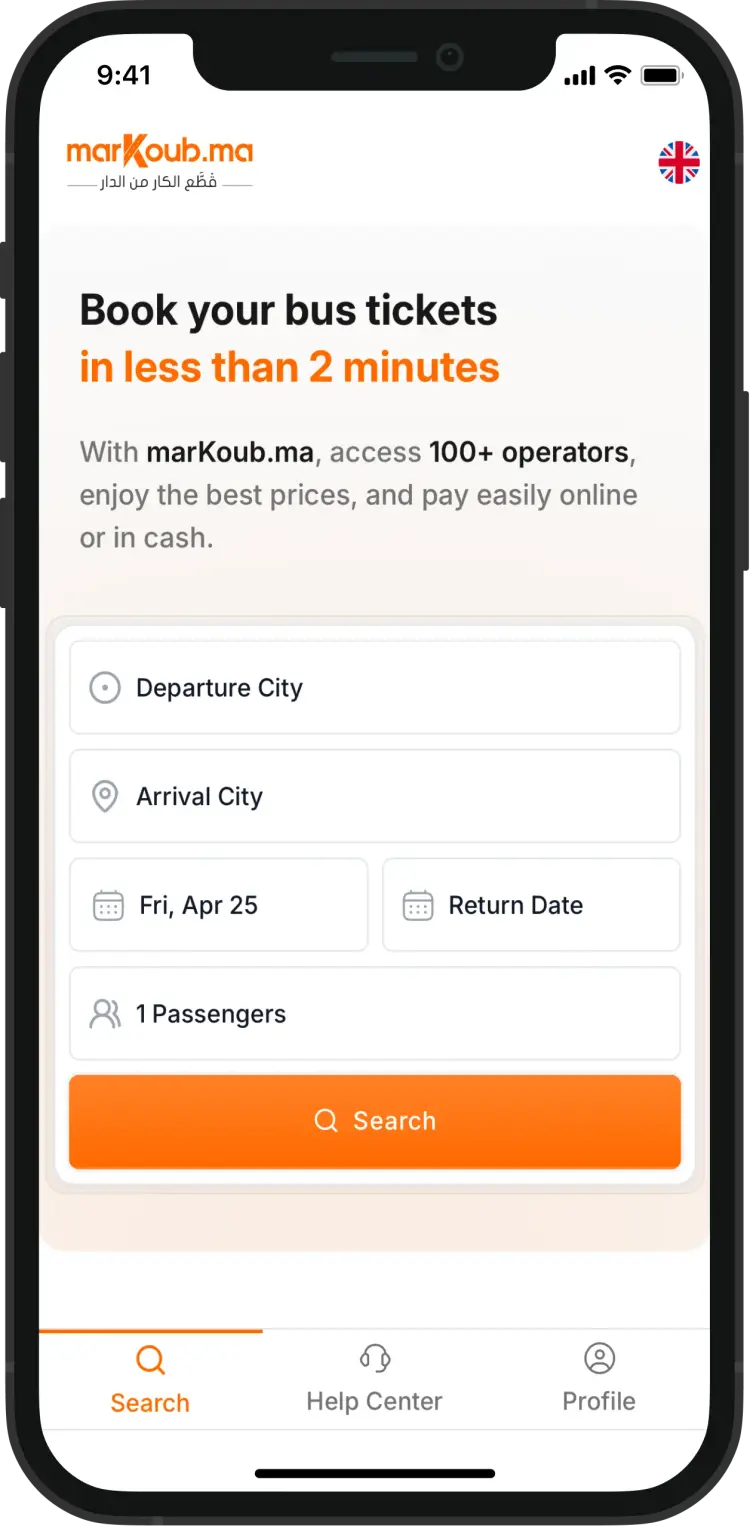Open the Help Center headset icon

[x=374, y=1359]
